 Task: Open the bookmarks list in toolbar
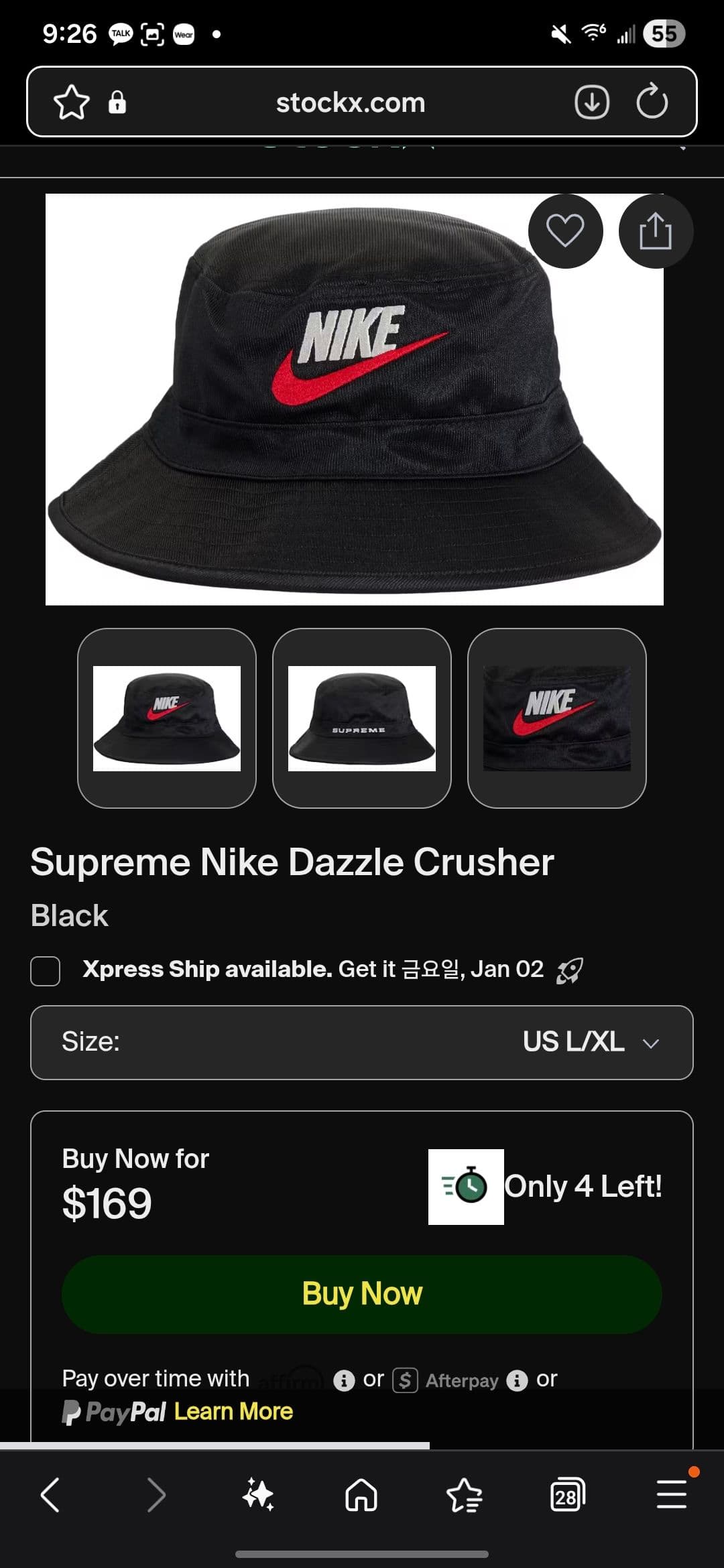point(464,1495)
